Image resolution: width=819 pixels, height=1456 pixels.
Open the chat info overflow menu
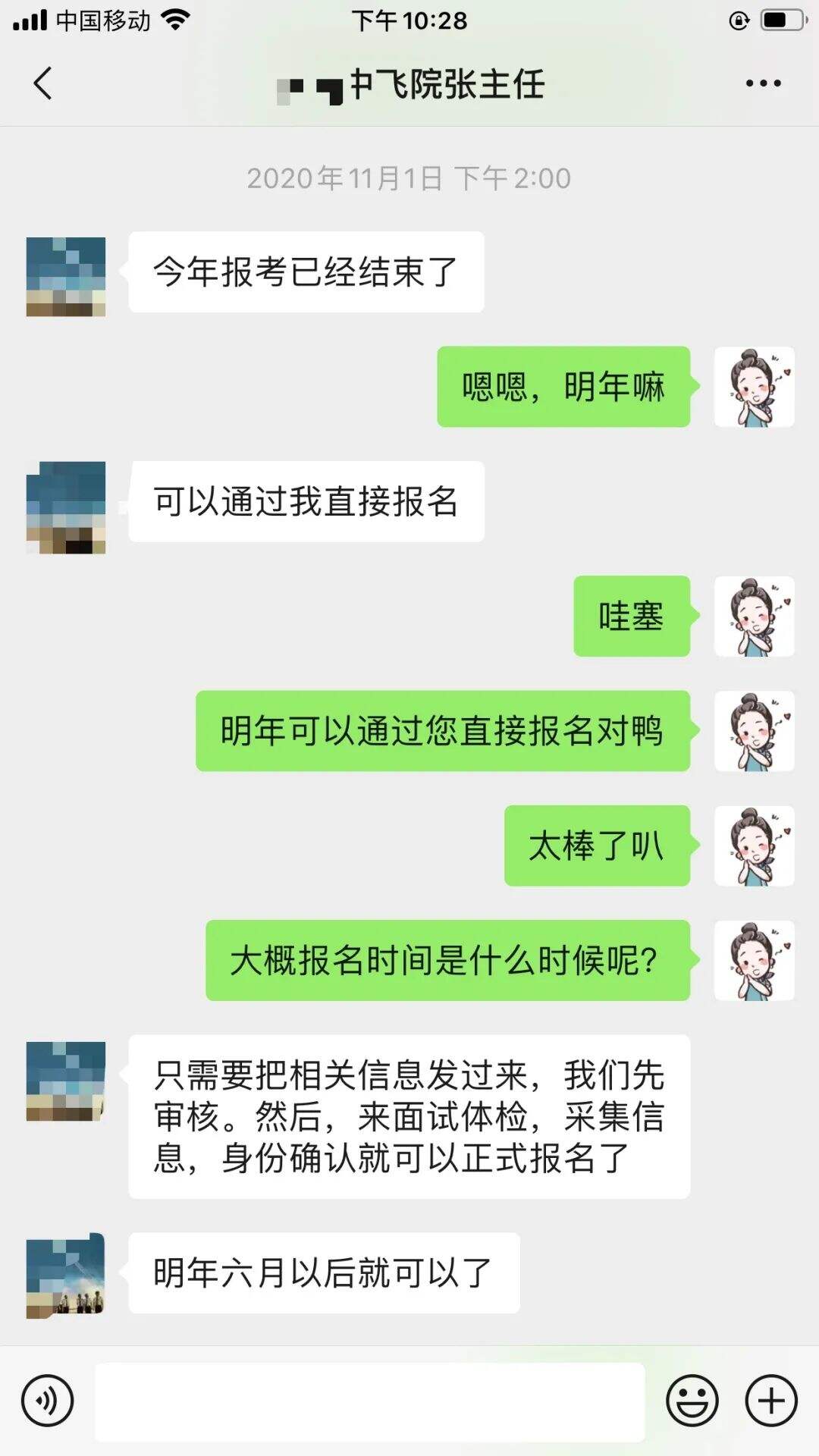(763, 83)
